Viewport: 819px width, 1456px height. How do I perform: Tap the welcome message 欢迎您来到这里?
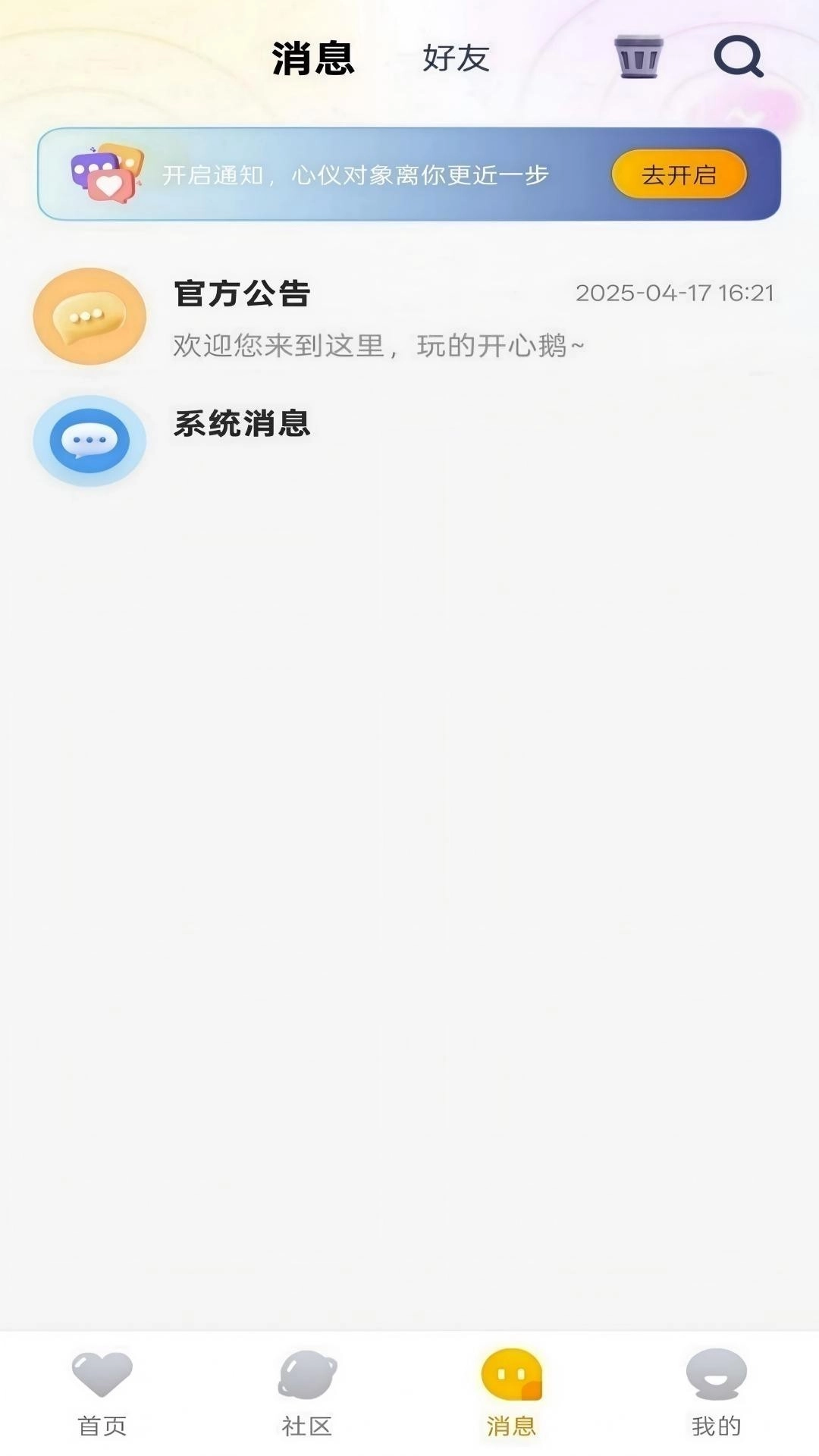[x=379, y=347]
